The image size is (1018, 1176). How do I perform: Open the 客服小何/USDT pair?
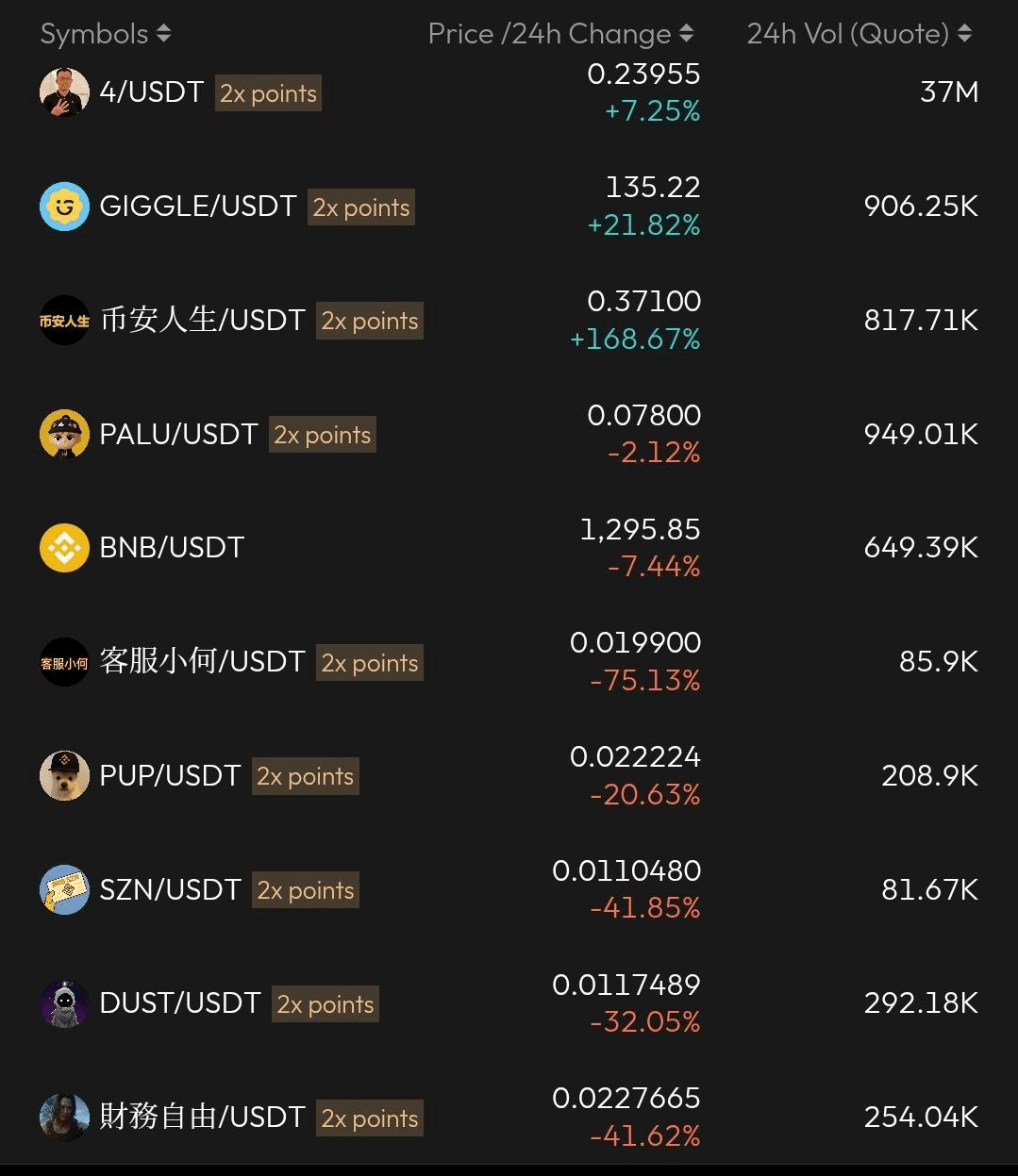pos(203,662)
